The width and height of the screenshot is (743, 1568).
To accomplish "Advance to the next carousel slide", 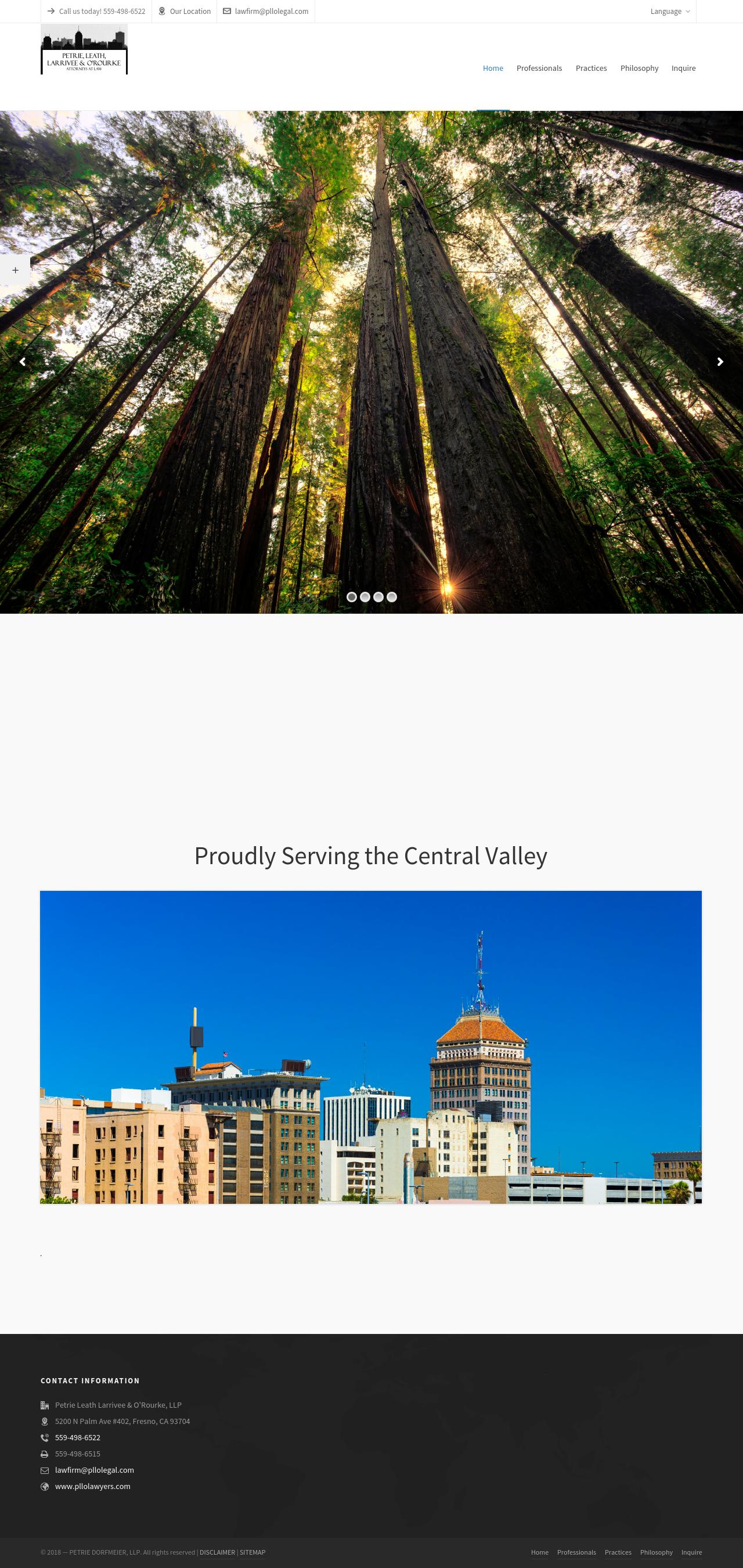I will (x=720, y=362).
